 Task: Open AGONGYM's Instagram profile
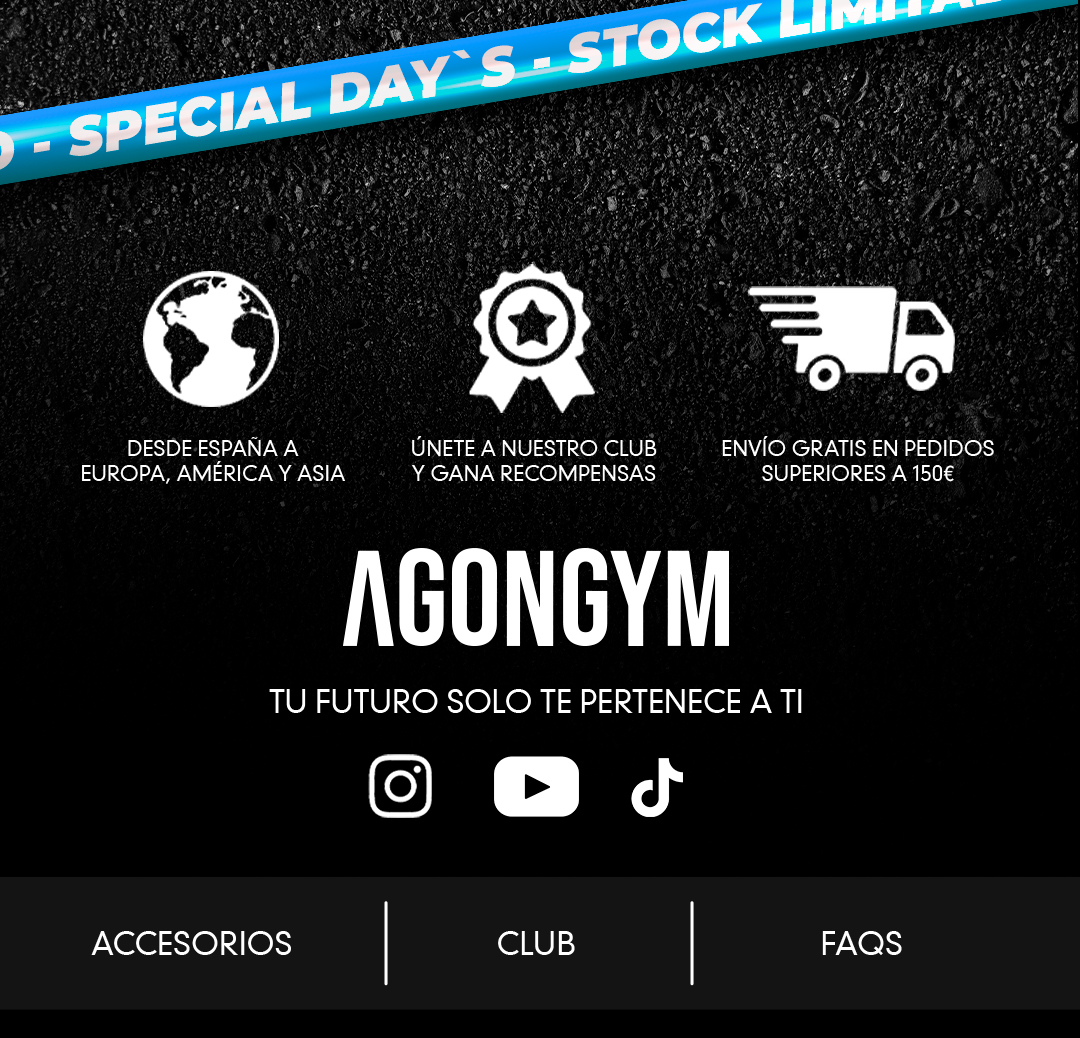[x=400, y=786]
